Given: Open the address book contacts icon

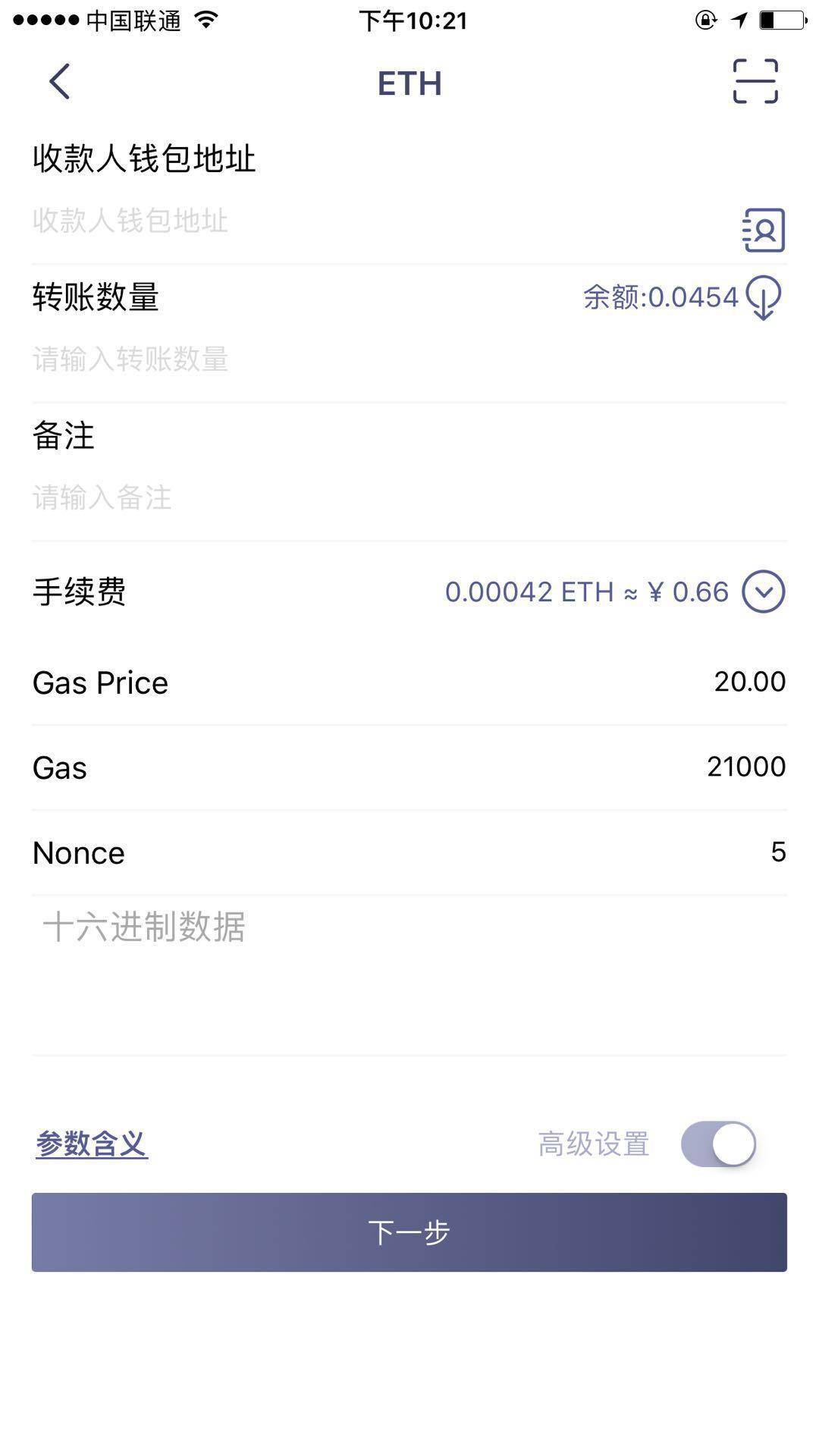Looking at the screenshot, I should [763, 230].
